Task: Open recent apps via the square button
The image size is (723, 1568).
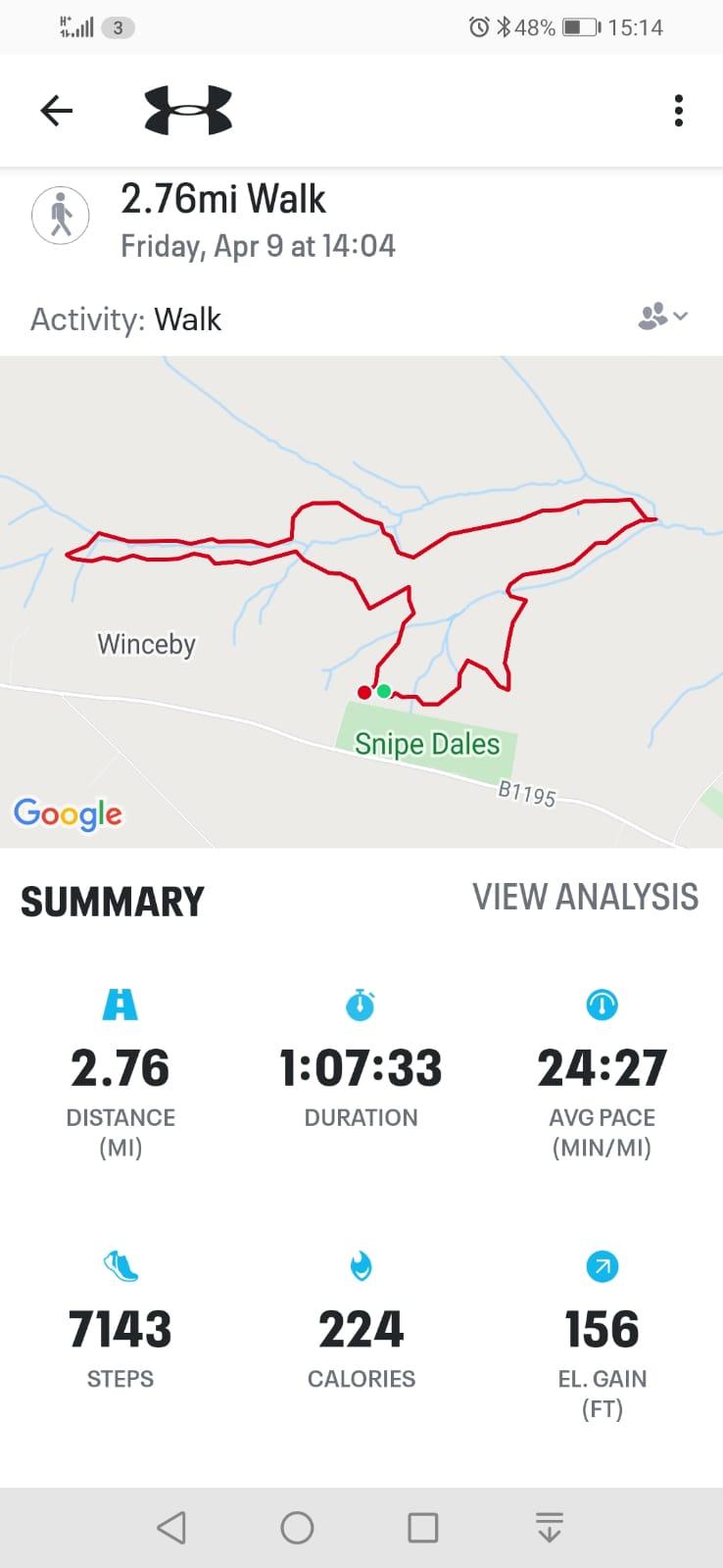Action: [422, 1527]
